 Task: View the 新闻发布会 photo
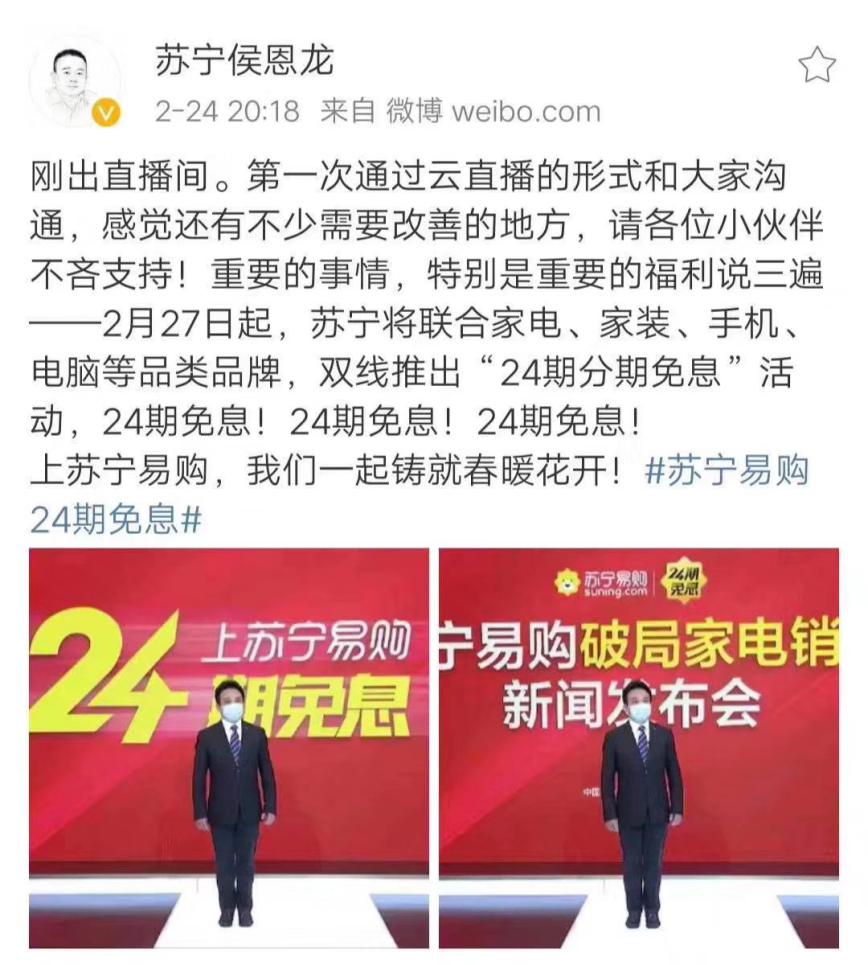(x=639, y=747)
